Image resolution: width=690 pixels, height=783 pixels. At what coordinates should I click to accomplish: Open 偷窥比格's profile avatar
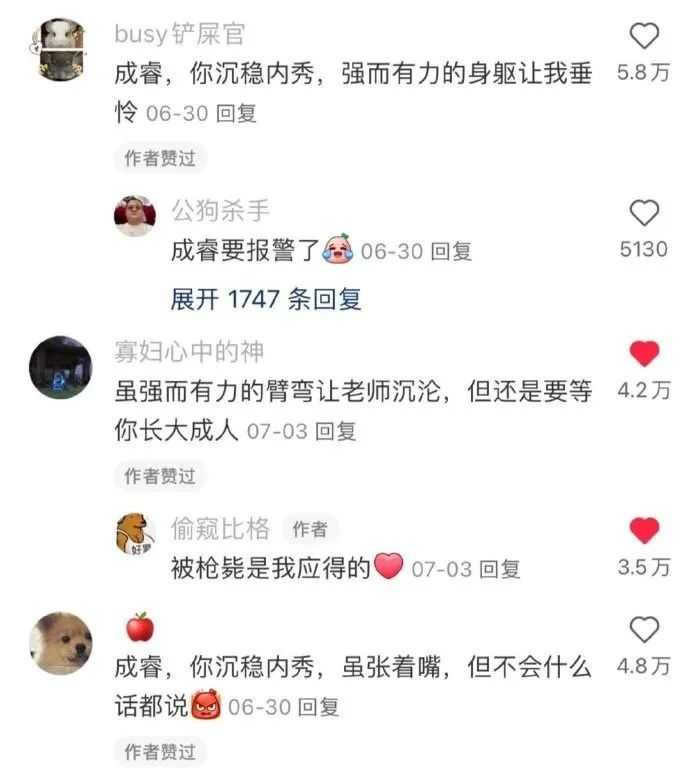point(135,534)
